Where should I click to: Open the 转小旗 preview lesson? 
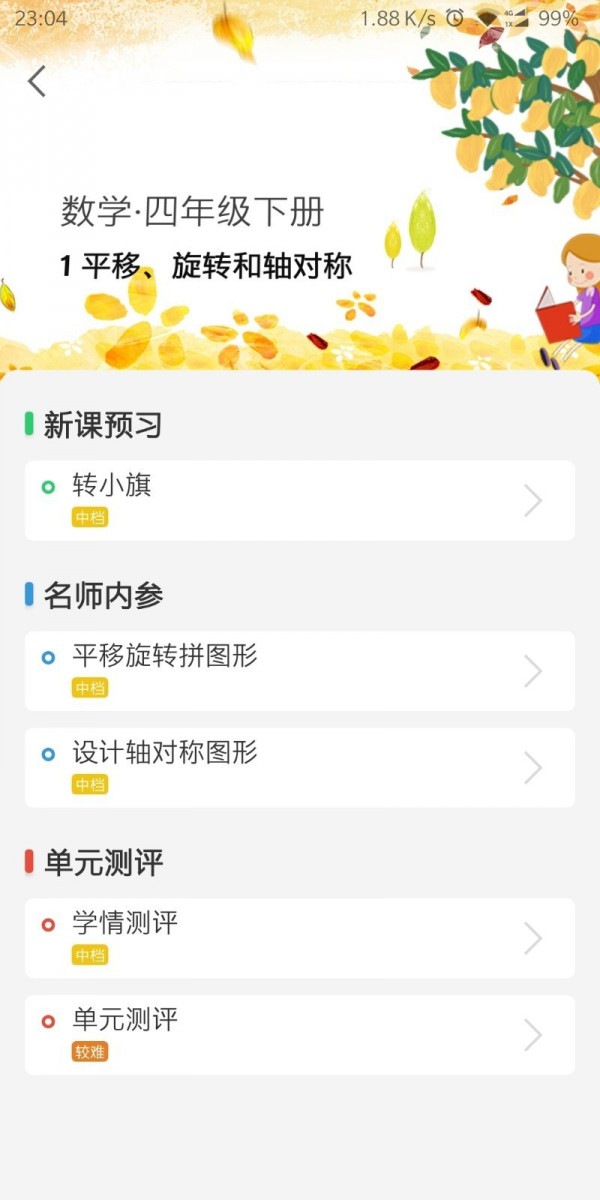(299, 501)
